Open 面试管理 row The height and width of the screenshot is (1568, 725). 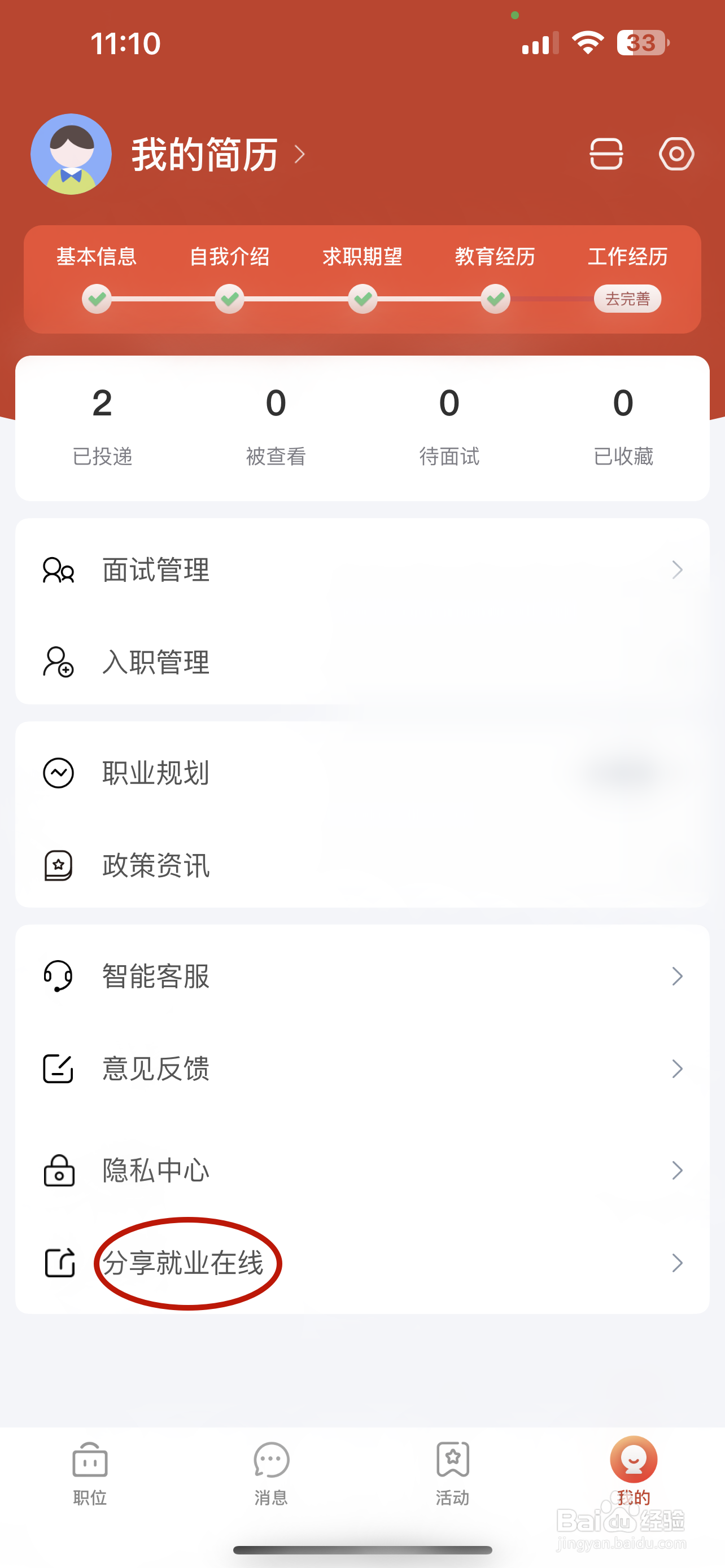tap(362, 570)
